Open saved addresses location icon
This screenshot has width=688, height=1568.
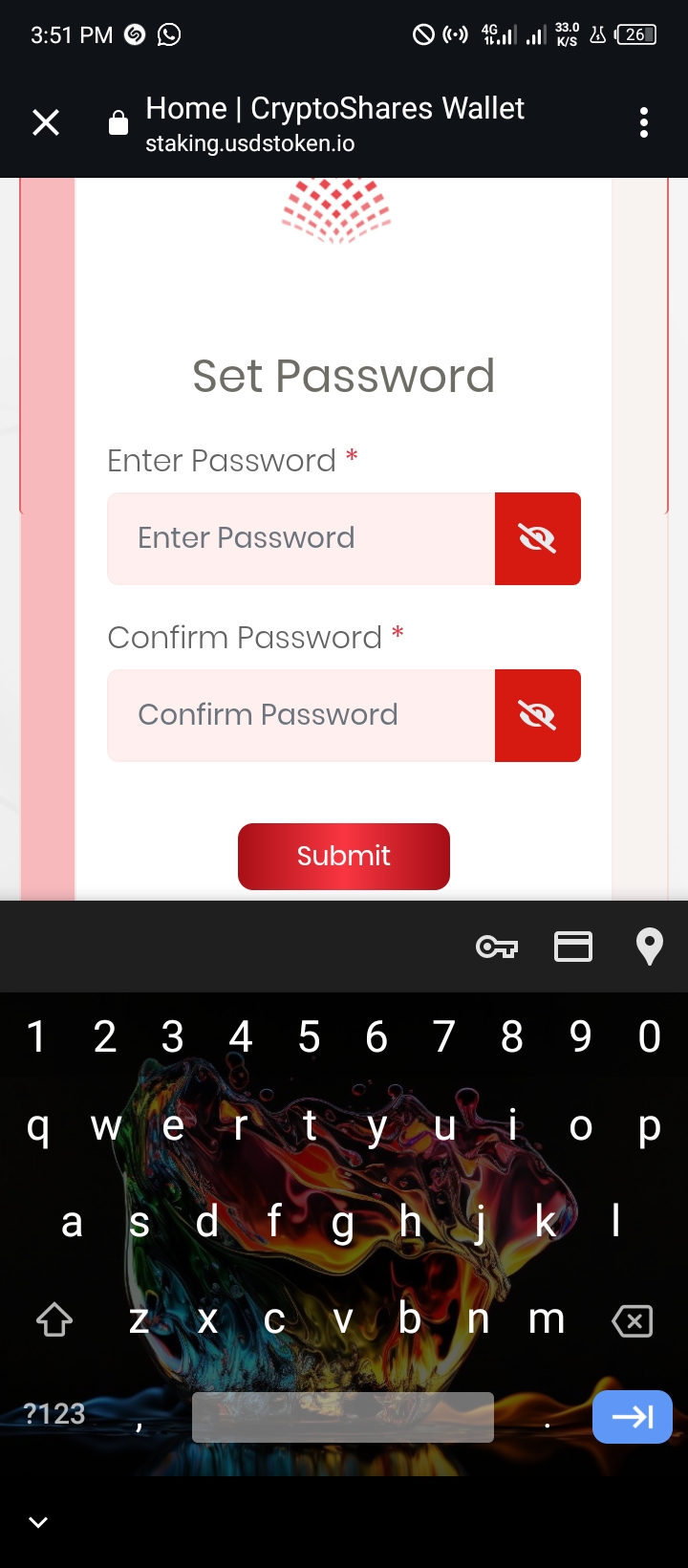pyautogui.click(x=650, y=947)
